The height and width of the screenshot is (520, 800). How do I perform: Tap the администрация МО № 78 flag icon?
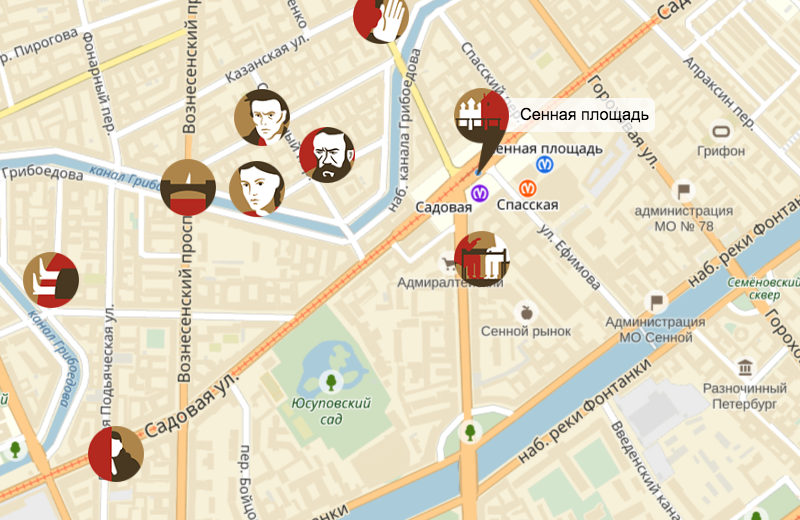[684, 189]
